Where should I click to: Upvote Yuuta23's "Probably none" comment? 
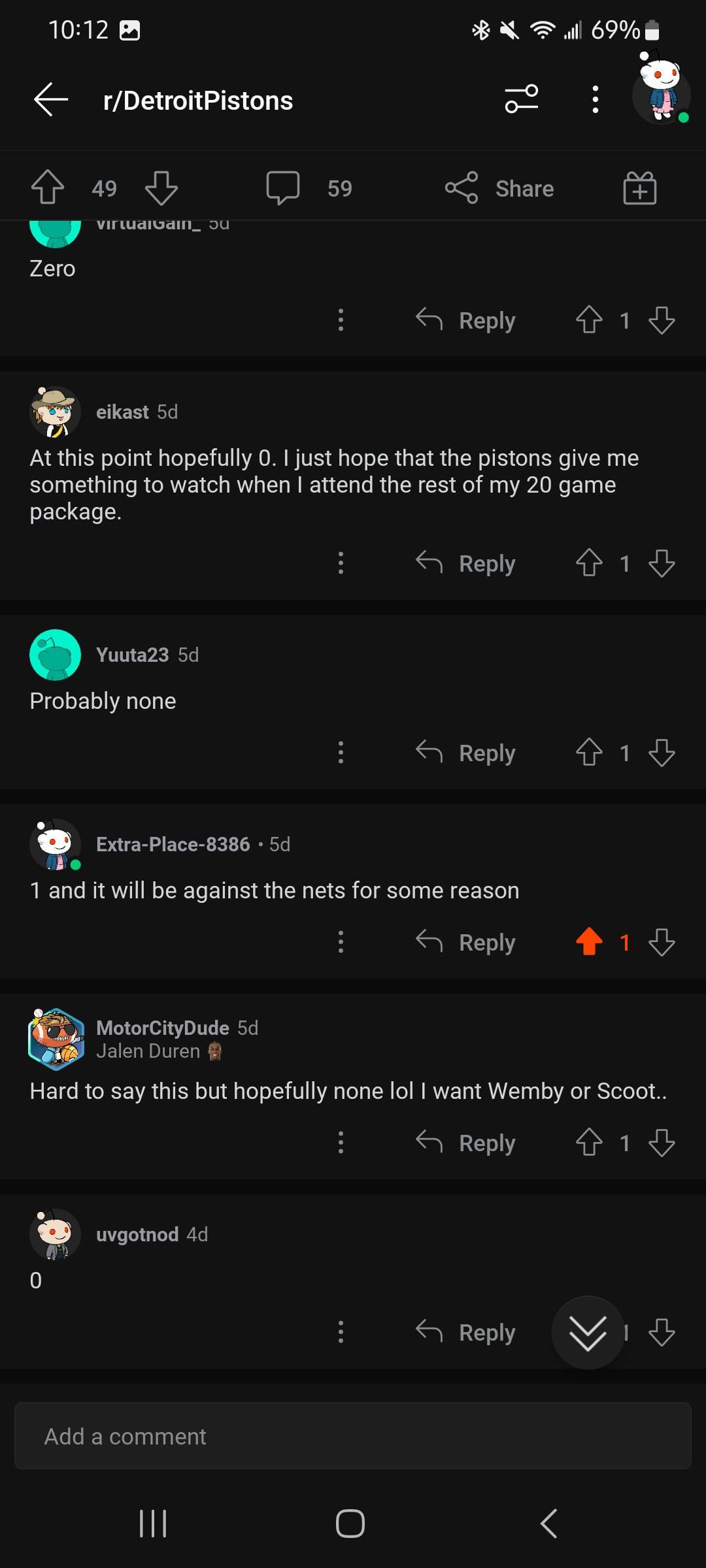(x=589, y=753)
